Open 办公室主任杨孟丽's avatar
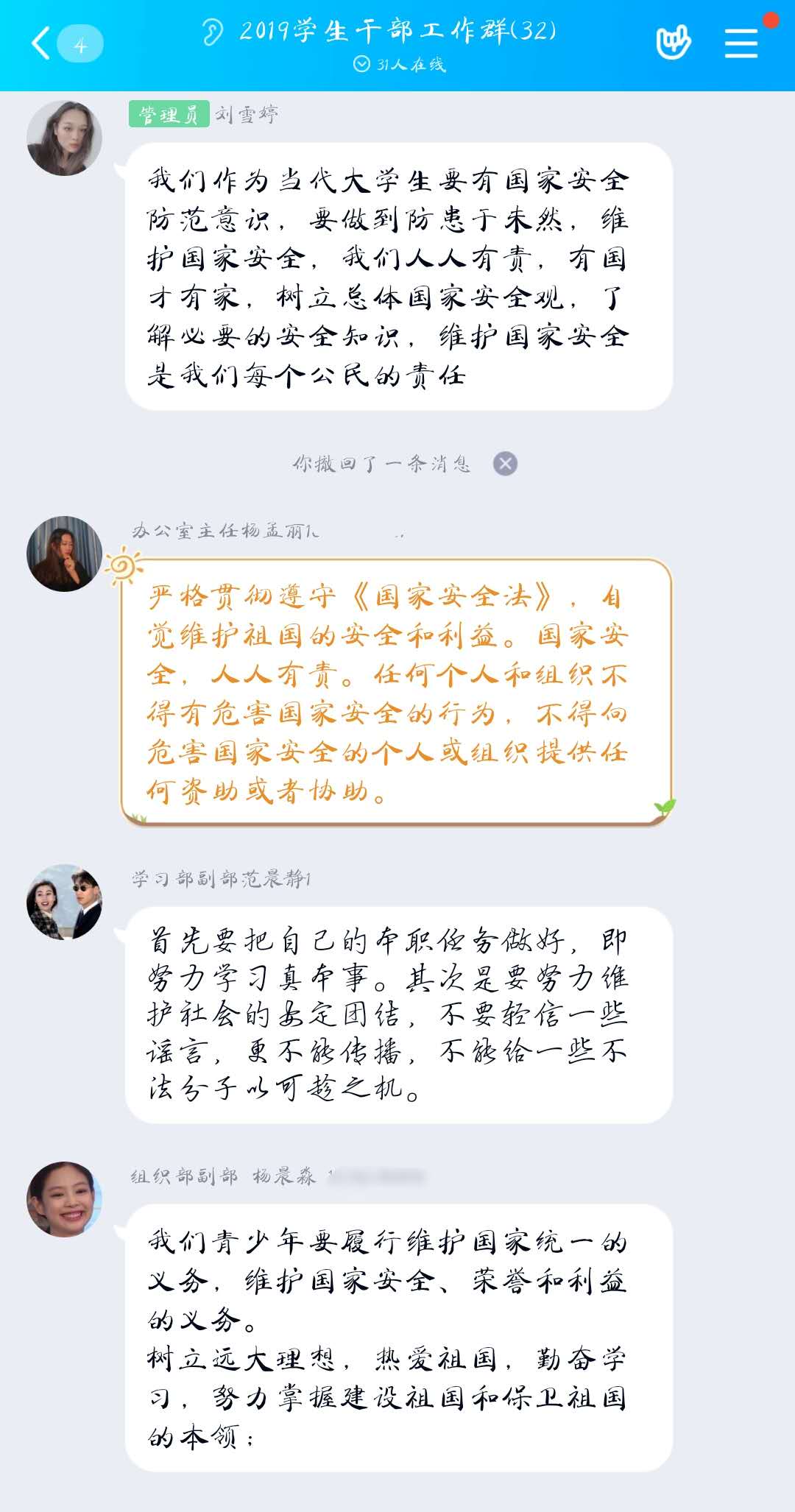 [x=65, y=554]
